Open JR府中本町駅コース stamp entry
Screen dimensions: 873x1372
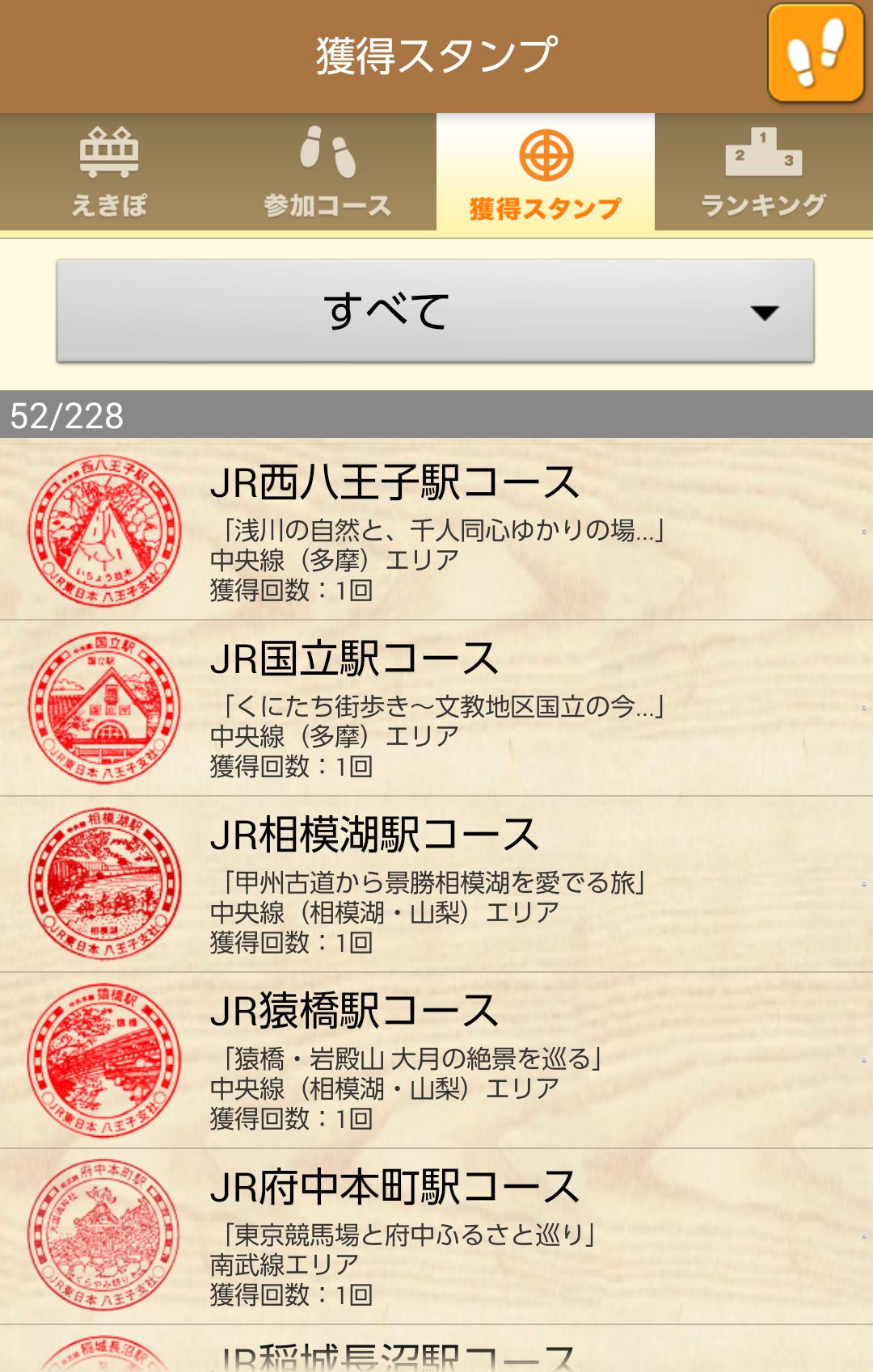click(436, 1235)
